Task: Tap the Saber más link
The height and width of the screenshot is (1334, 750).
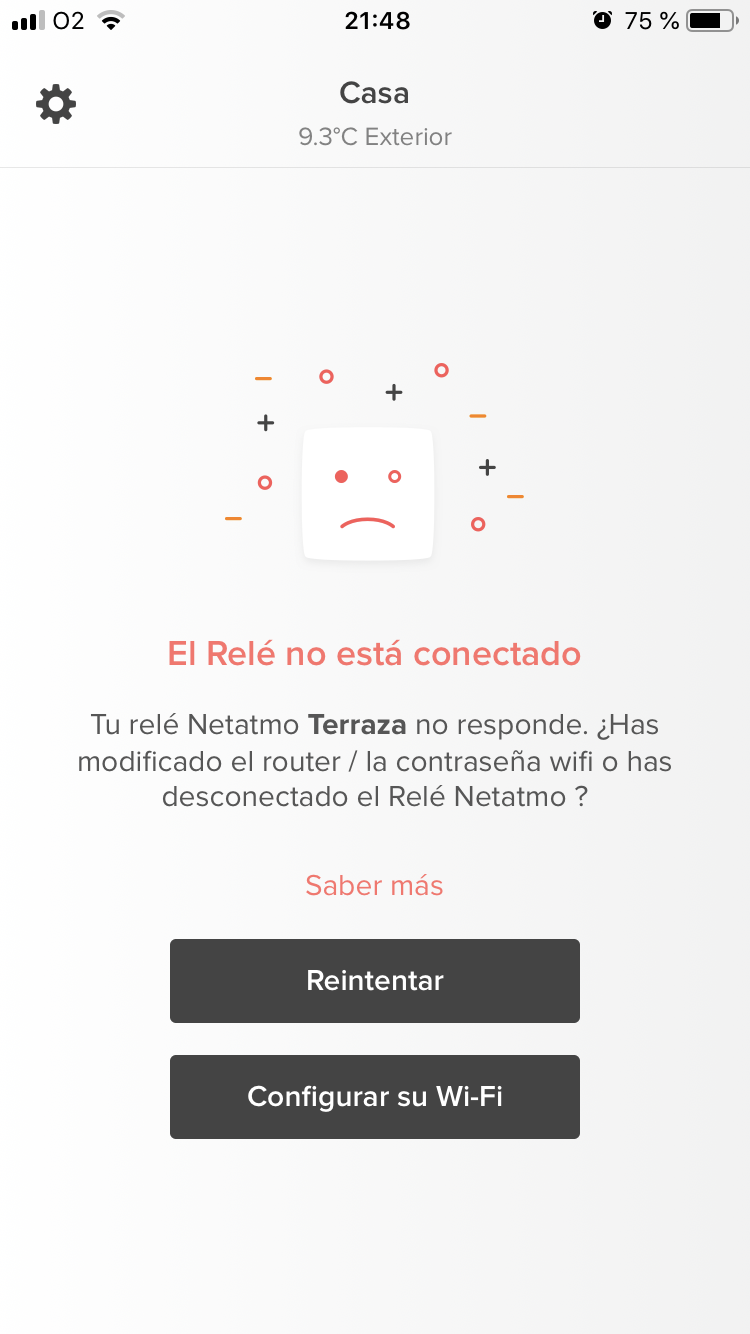Action: 374,885
